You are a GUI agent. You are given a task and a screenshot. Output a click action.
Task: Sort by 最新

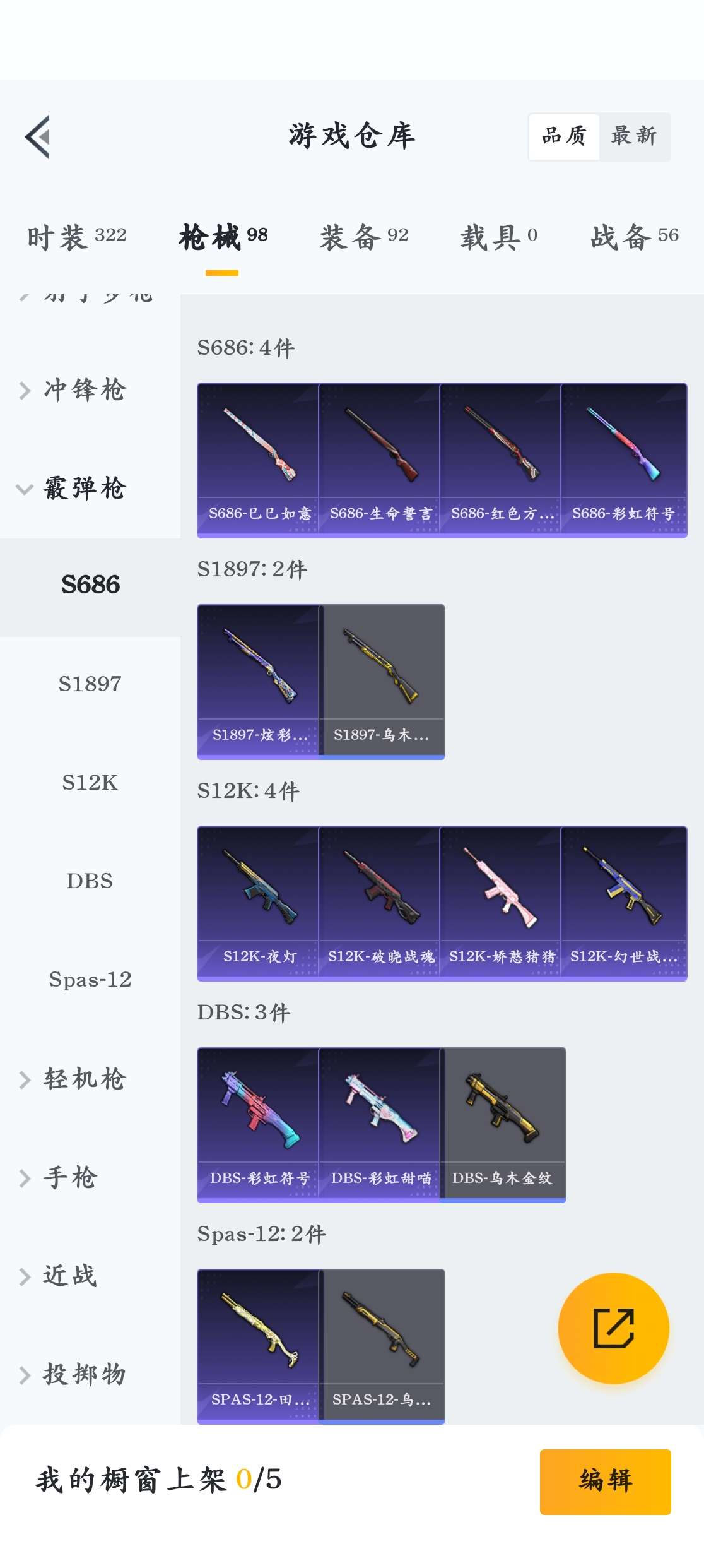633,136
